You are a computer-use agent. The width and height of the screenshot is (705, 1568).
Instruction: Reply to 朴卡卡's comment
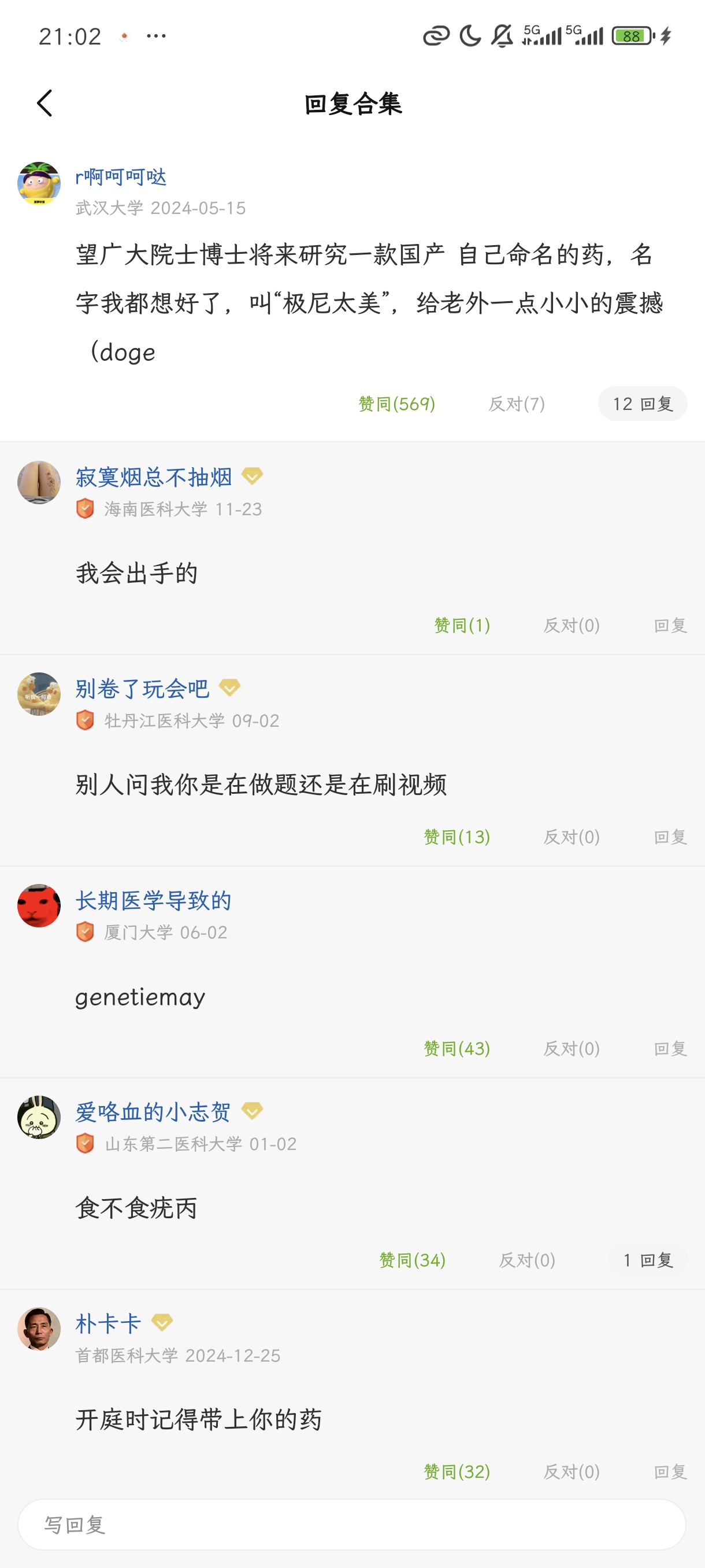coord(670,1472)
